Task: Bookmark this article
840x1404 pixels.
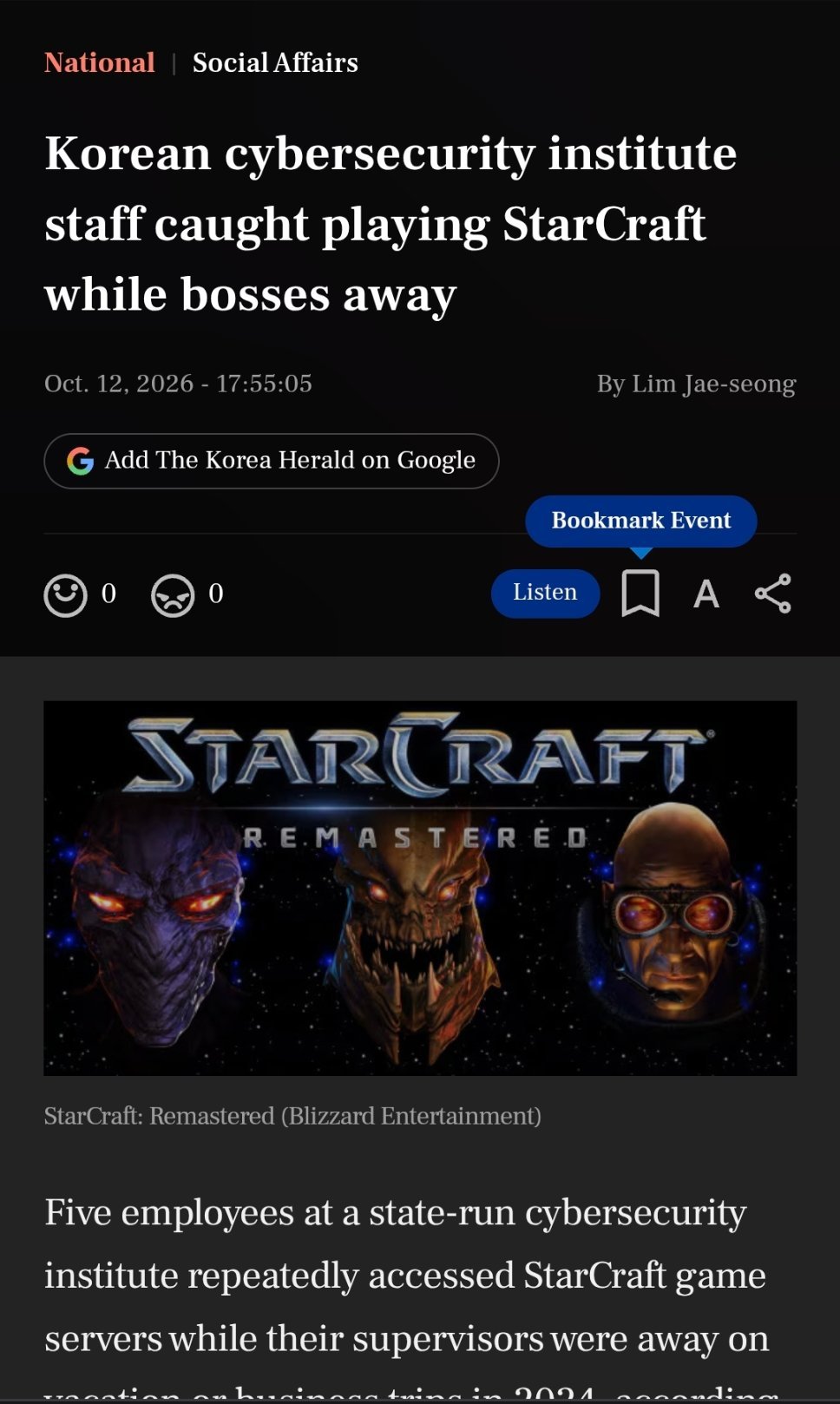Action: click(640, 594)
